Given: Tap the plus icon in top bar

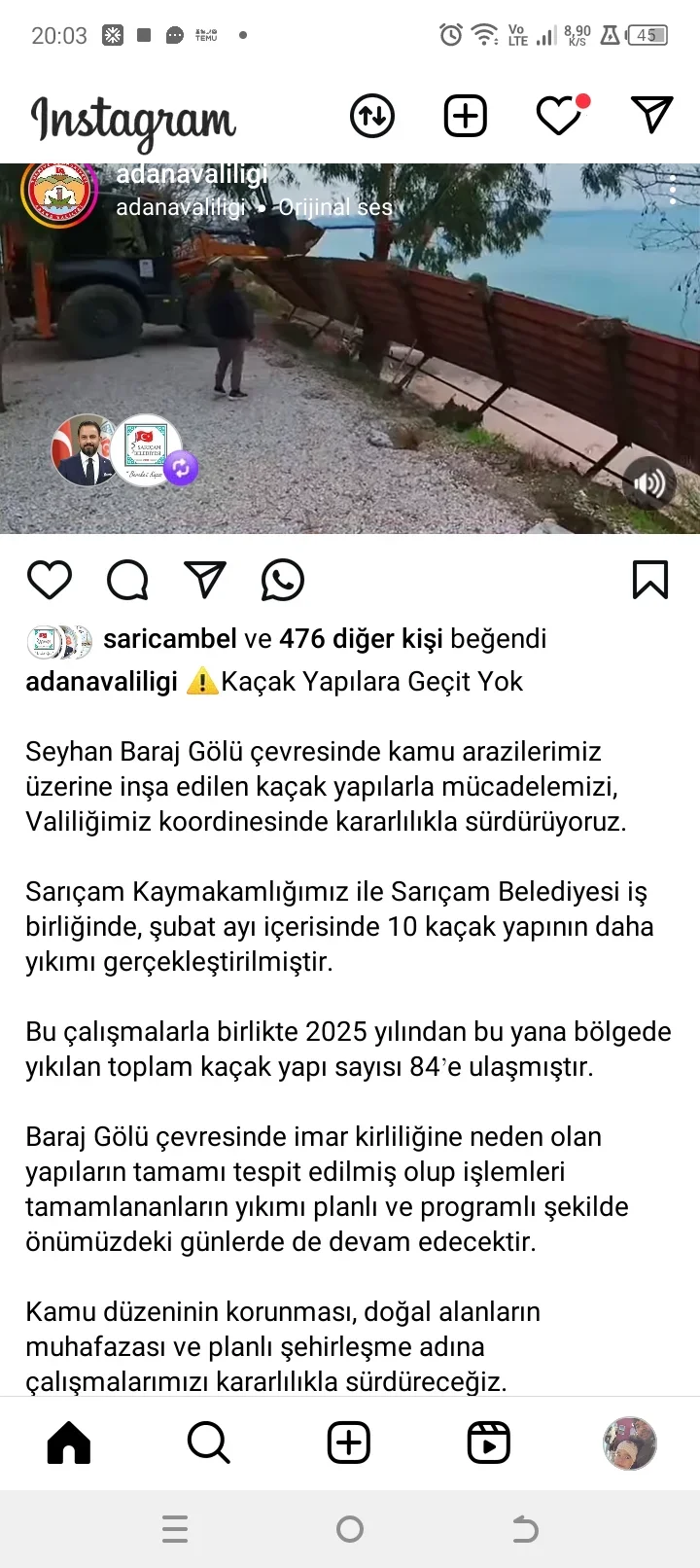Looking at the screenshot, I should pyautogui.click(x=466, y=117).
